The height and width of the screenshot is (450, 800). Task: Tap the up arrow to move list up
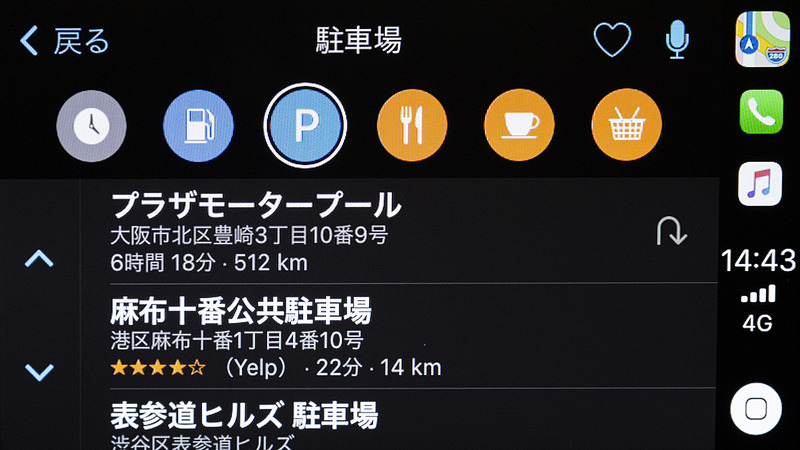click(39, 259)
